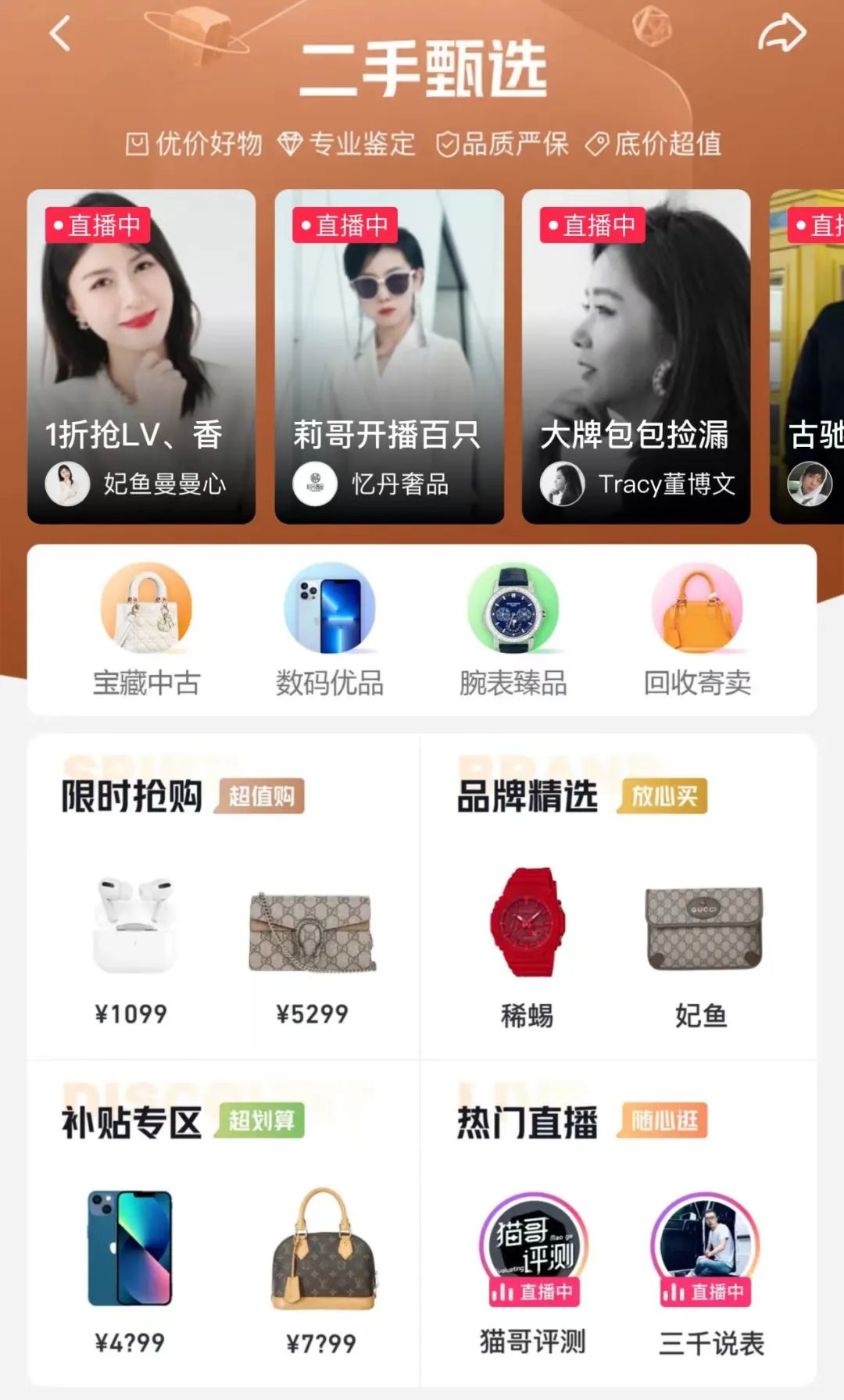The image size is (844, 1400).
Task: Open 妃鱼曼曼心's live stream card
Action: pos(141,356)
